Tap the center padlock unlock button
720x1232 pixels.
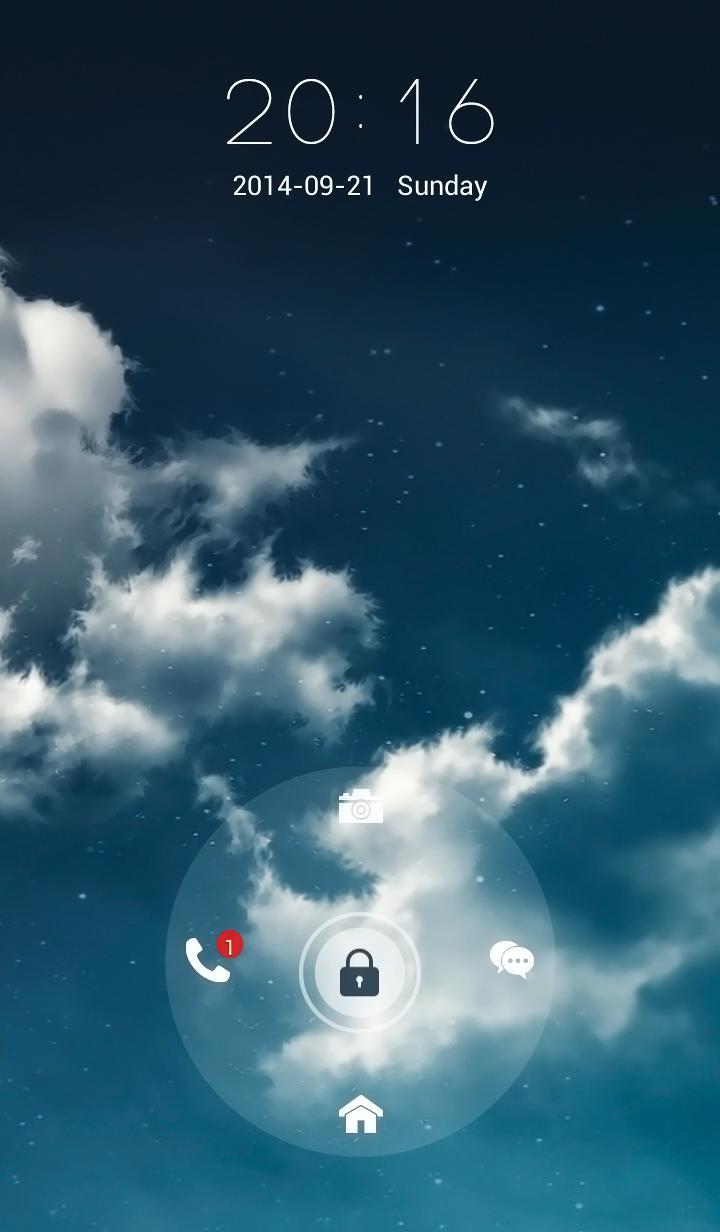tap(360, 973)
